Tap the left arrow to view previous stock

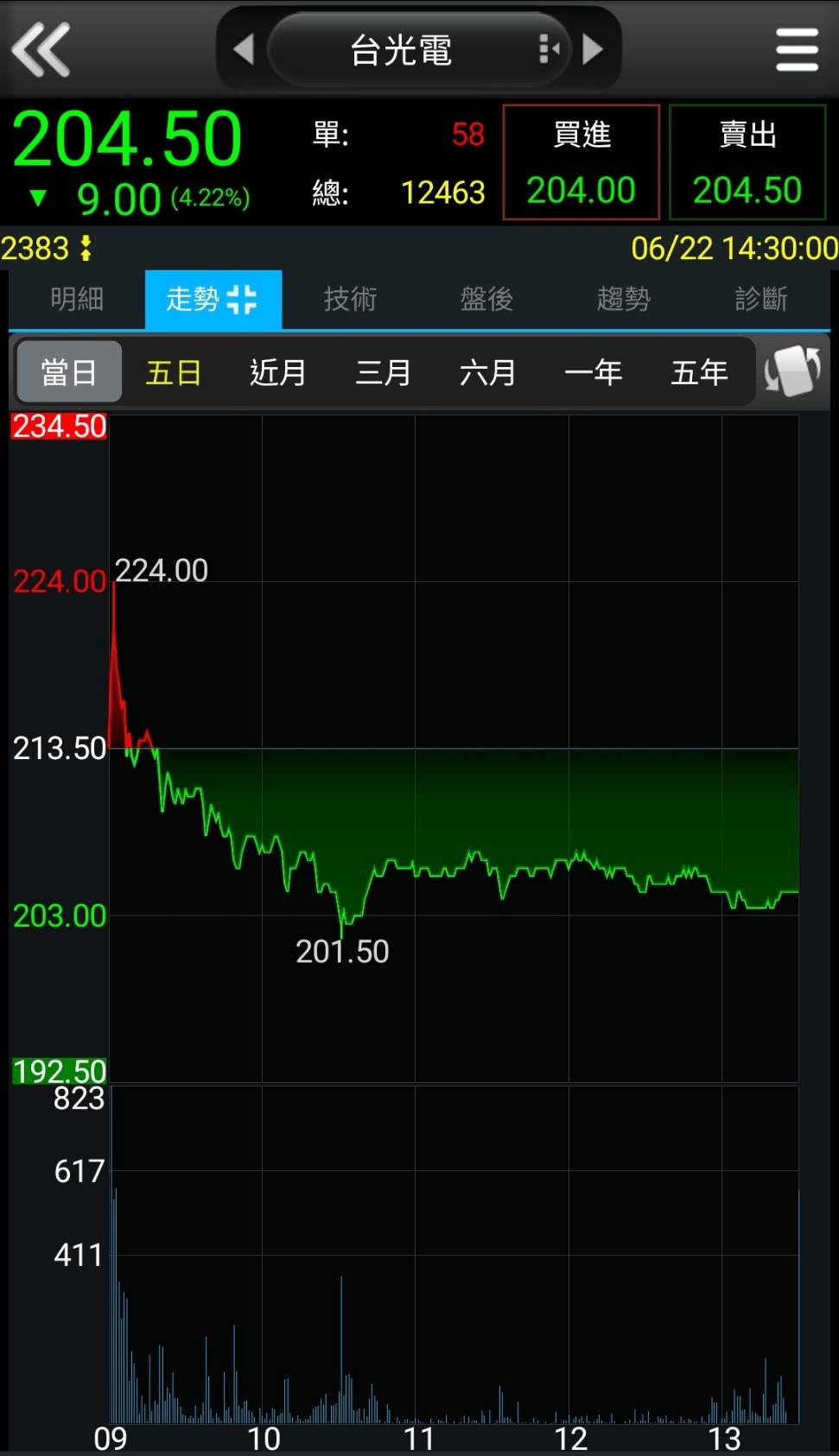pos(243,49)
